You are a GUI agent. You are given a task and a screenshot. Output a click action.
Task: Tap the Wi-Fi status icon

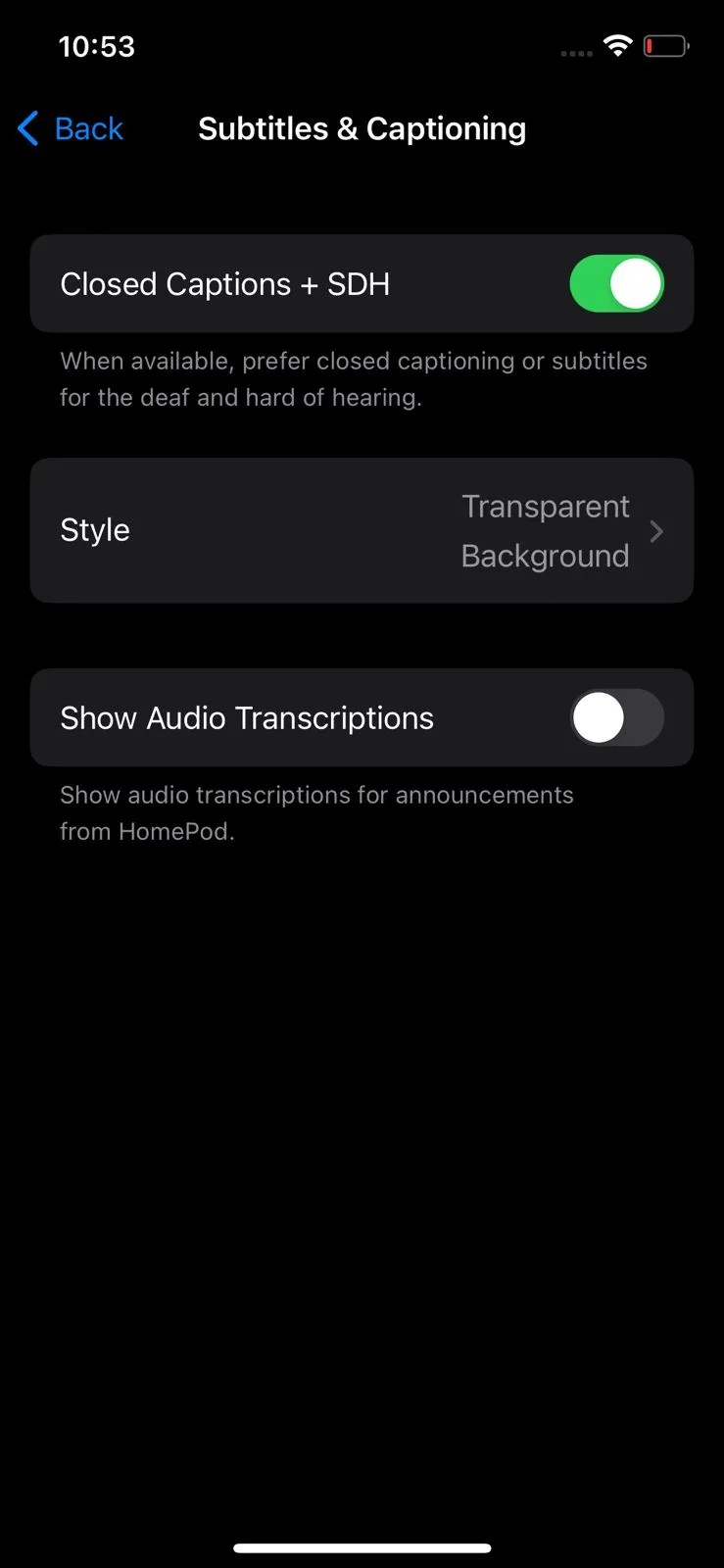(x=617, y=46)
